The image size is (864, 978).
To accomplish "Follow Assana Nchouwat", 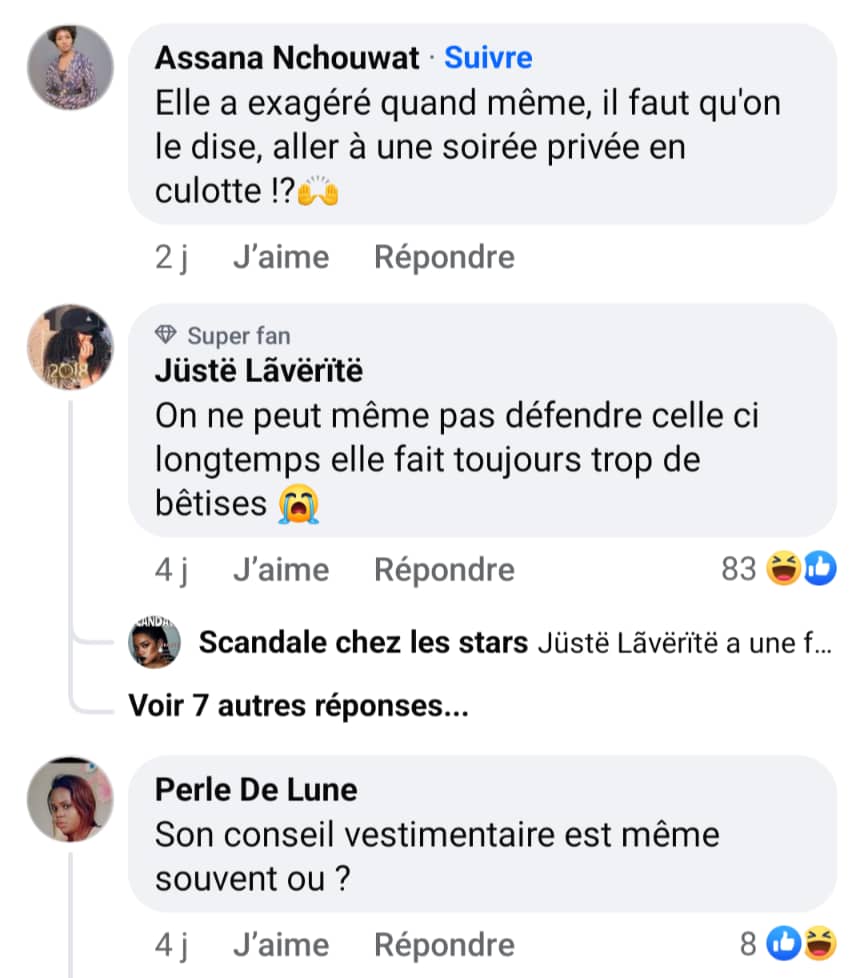I will tap(488, 58).
